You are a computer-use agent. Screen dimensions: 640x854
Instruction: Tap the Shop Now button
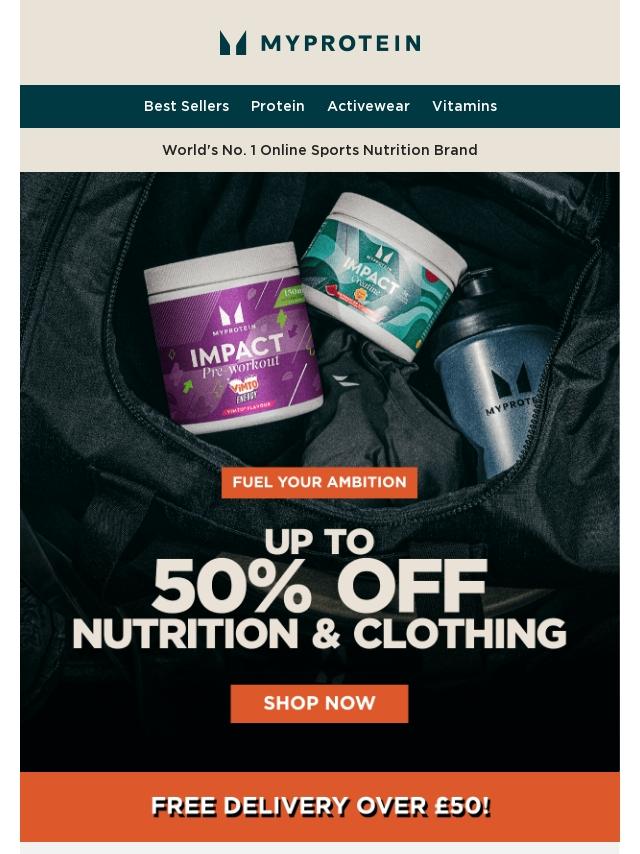tap(319, 703)
